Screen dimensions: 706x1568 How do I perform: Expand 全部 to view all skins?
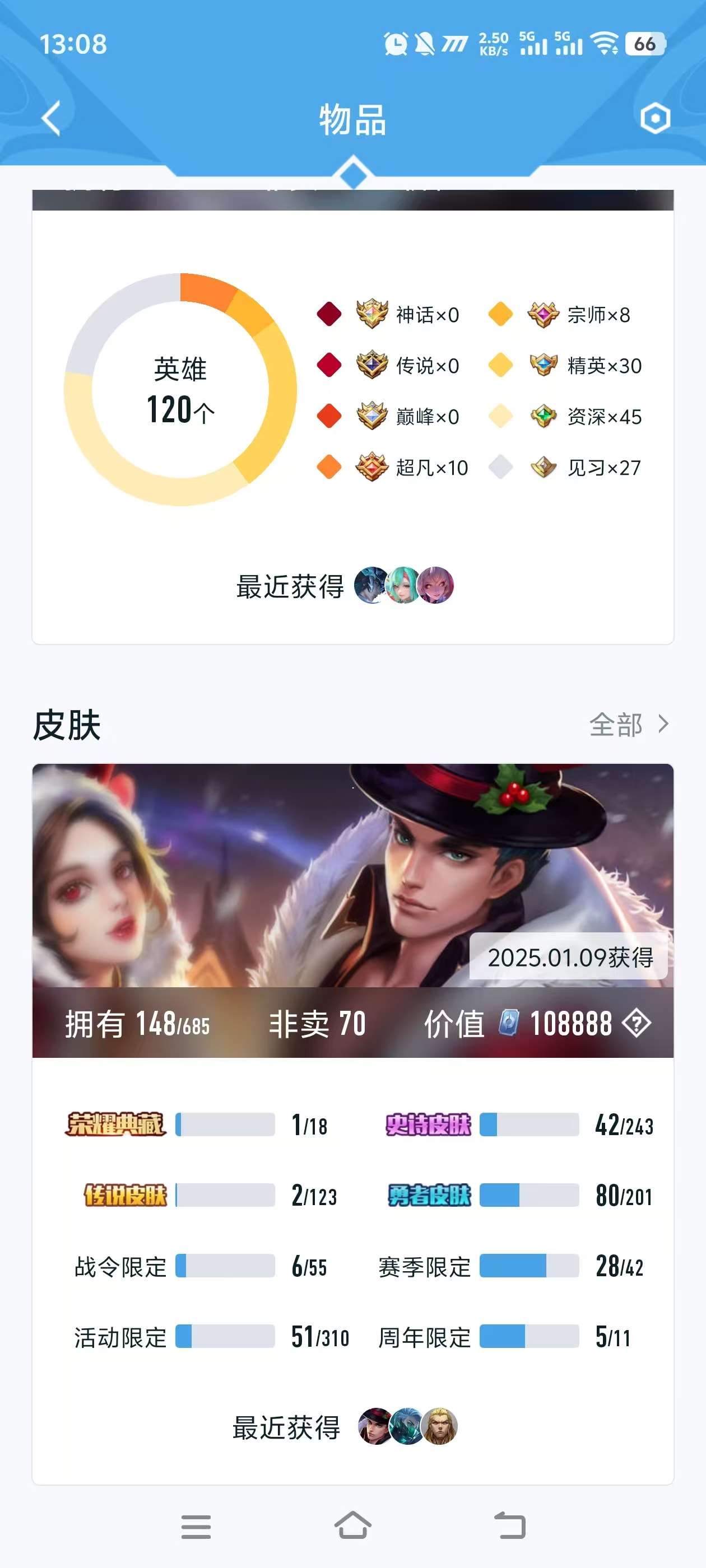click(616, 724)
